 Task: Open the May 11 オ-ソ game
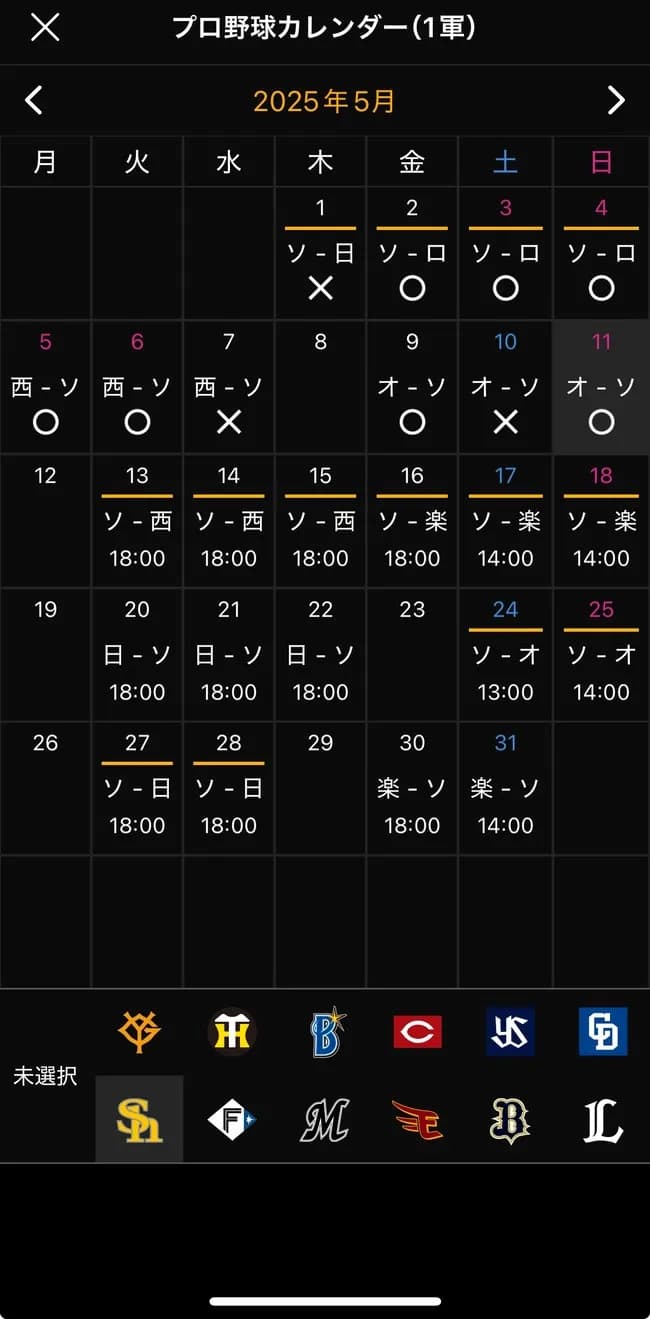pos(601,388)
